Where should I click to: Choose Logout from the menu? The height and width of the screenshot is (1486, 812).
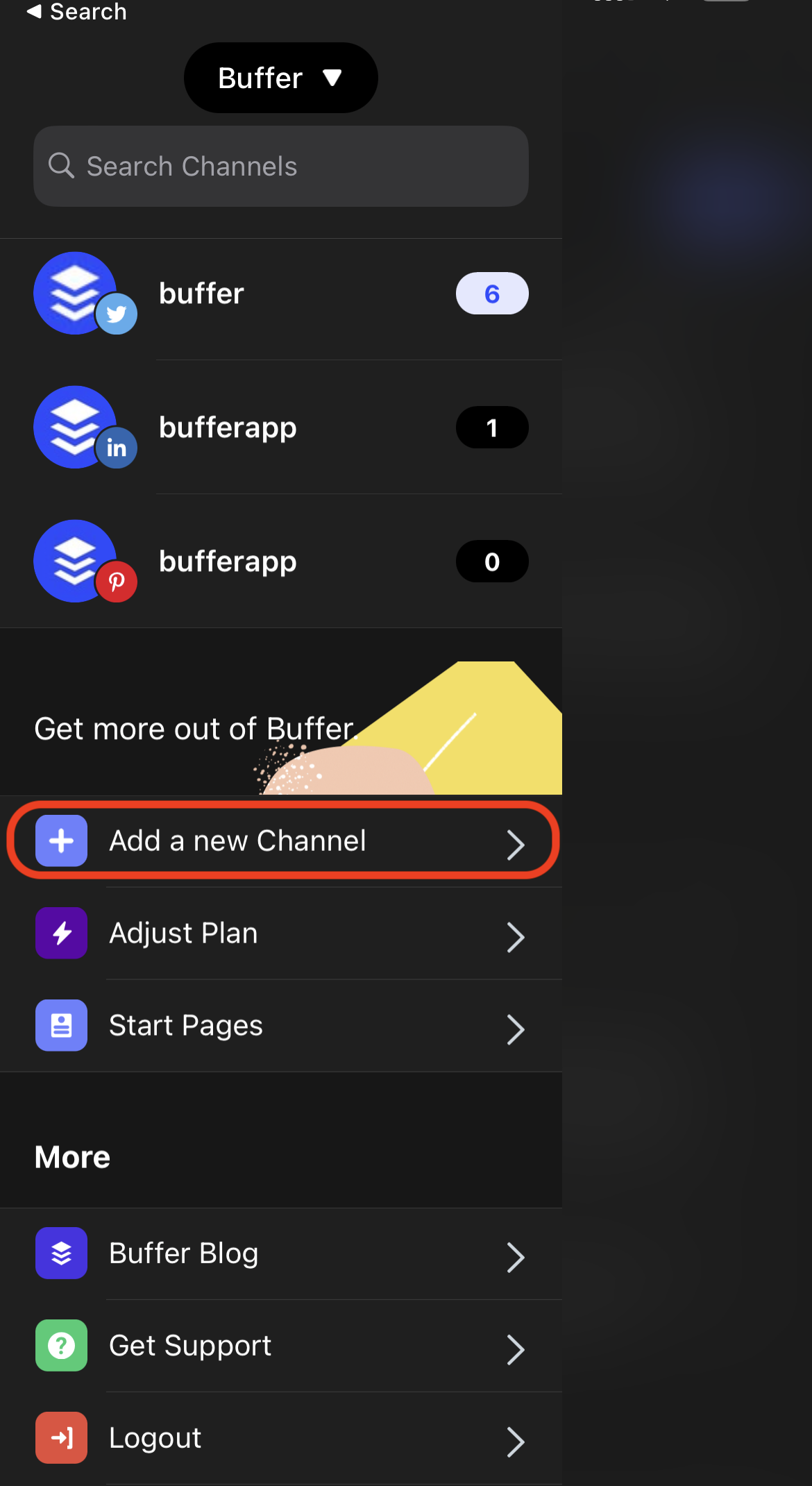click(x=280, y=1438)
